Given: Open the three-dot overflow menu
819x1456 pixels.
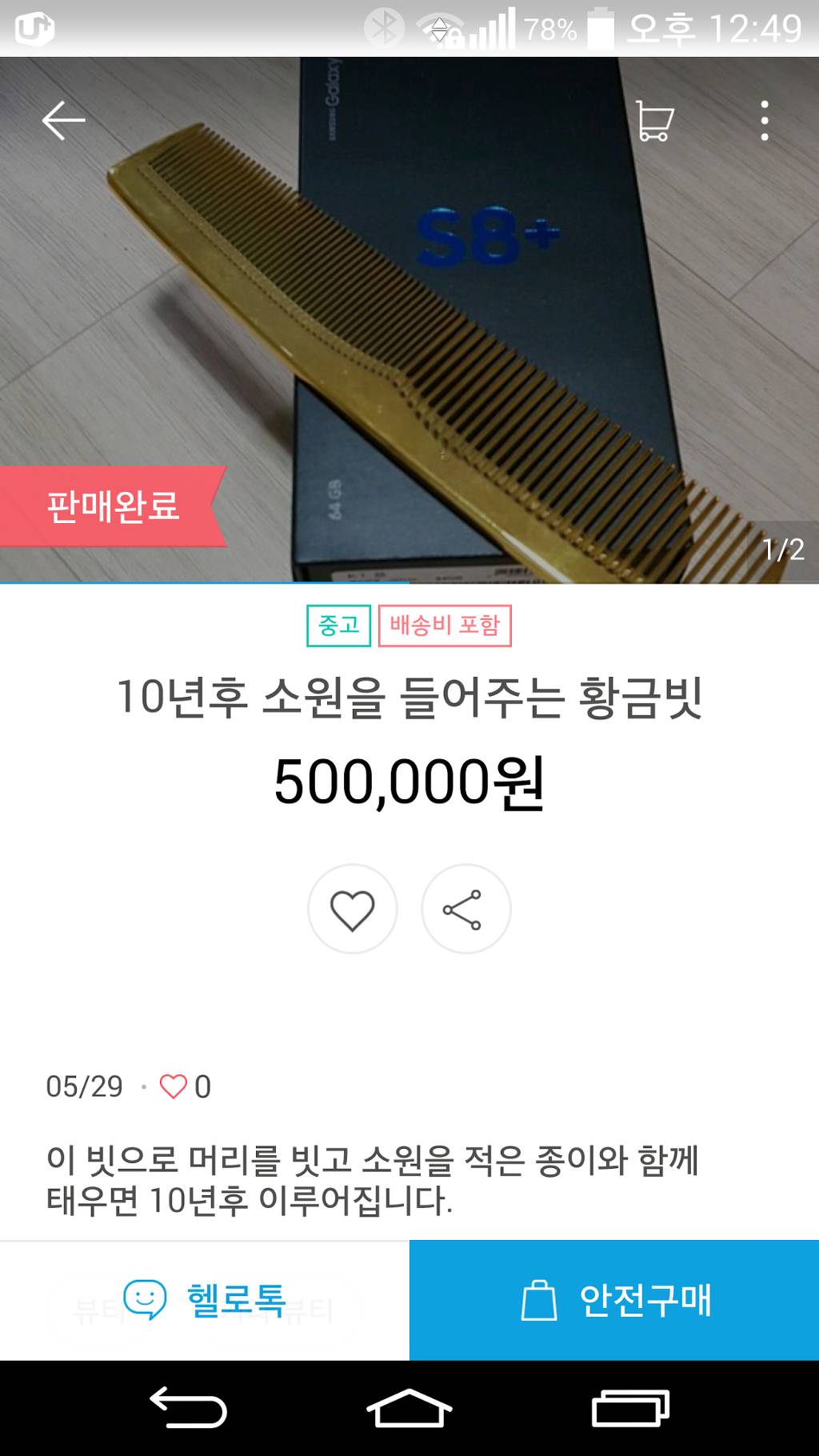Looking at the screenshot, I should click(x=765, y=120).
